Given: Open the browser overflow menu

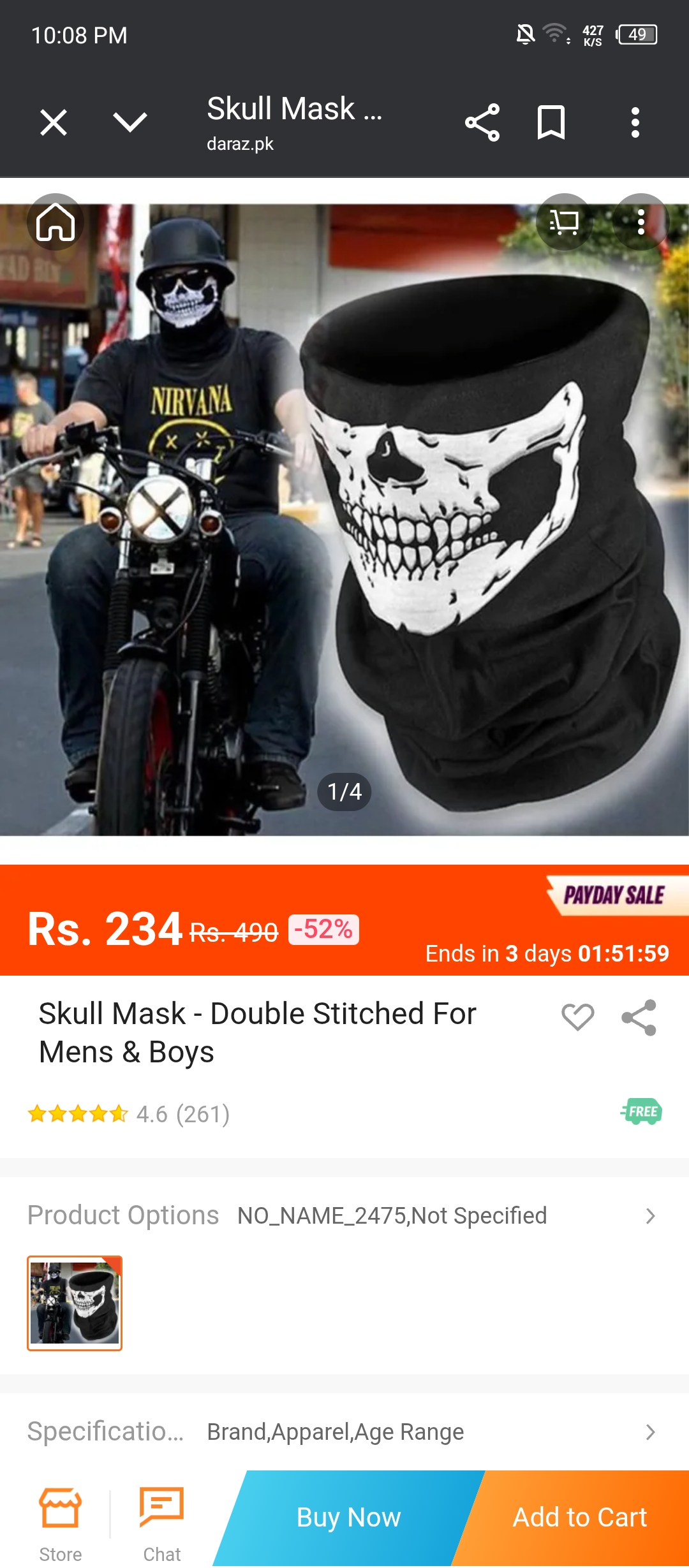Looking at the screenshot, I should click(x=635, y=122).
